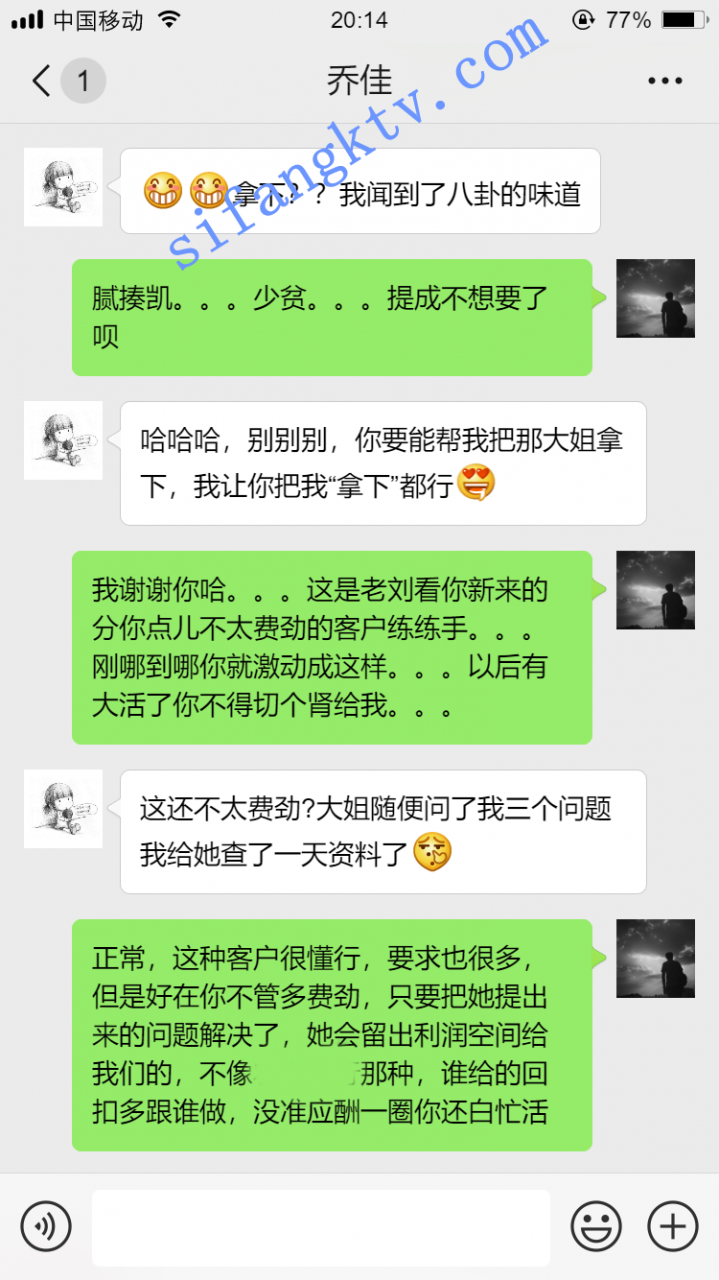This screenshot has width=719, height=1280.
Task: Open the plus attachments menu
Action: pos(672,1226)
